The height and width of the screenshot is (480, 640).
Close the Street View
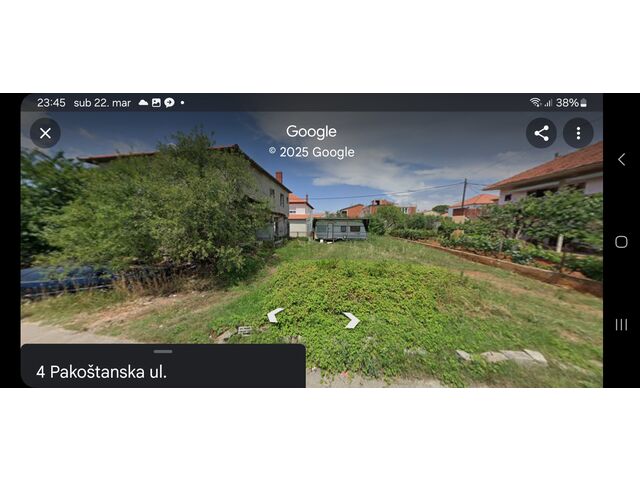click(x=45, y=133)
